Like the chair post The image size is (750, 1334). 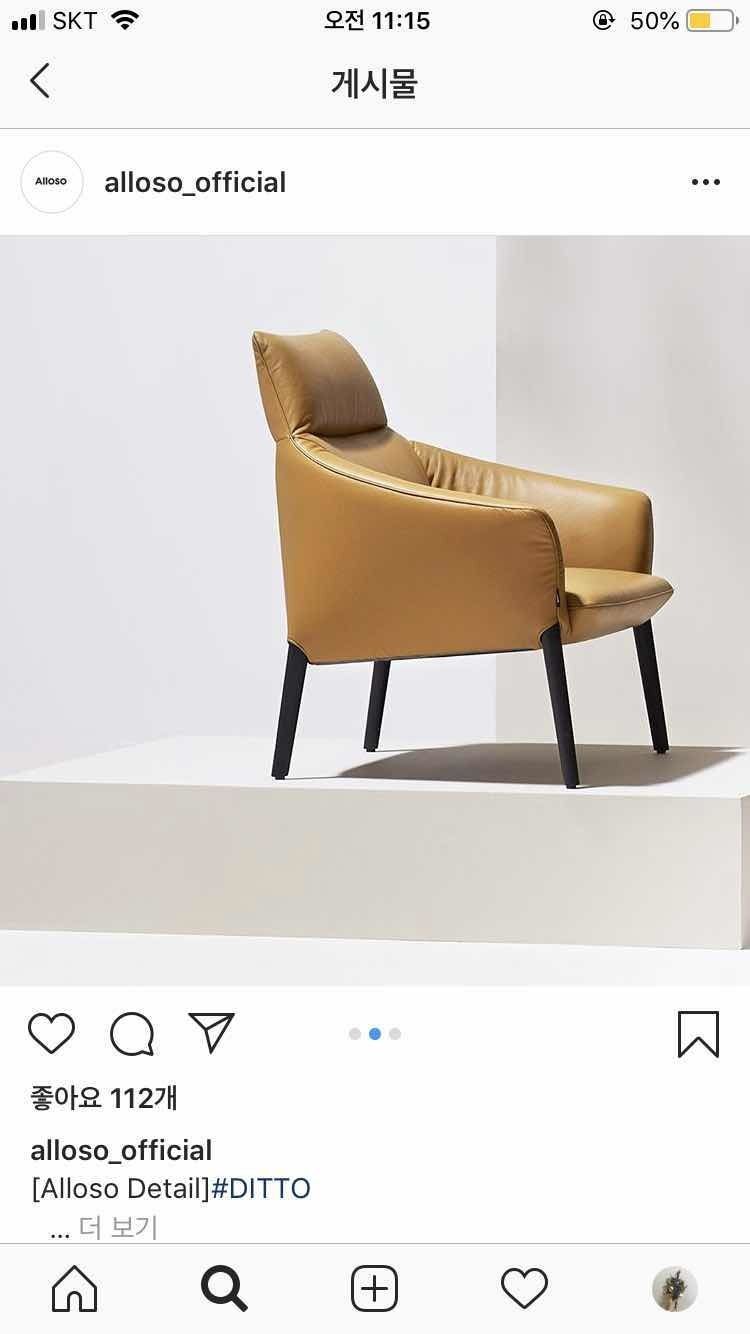click(x=51, y=1033)
